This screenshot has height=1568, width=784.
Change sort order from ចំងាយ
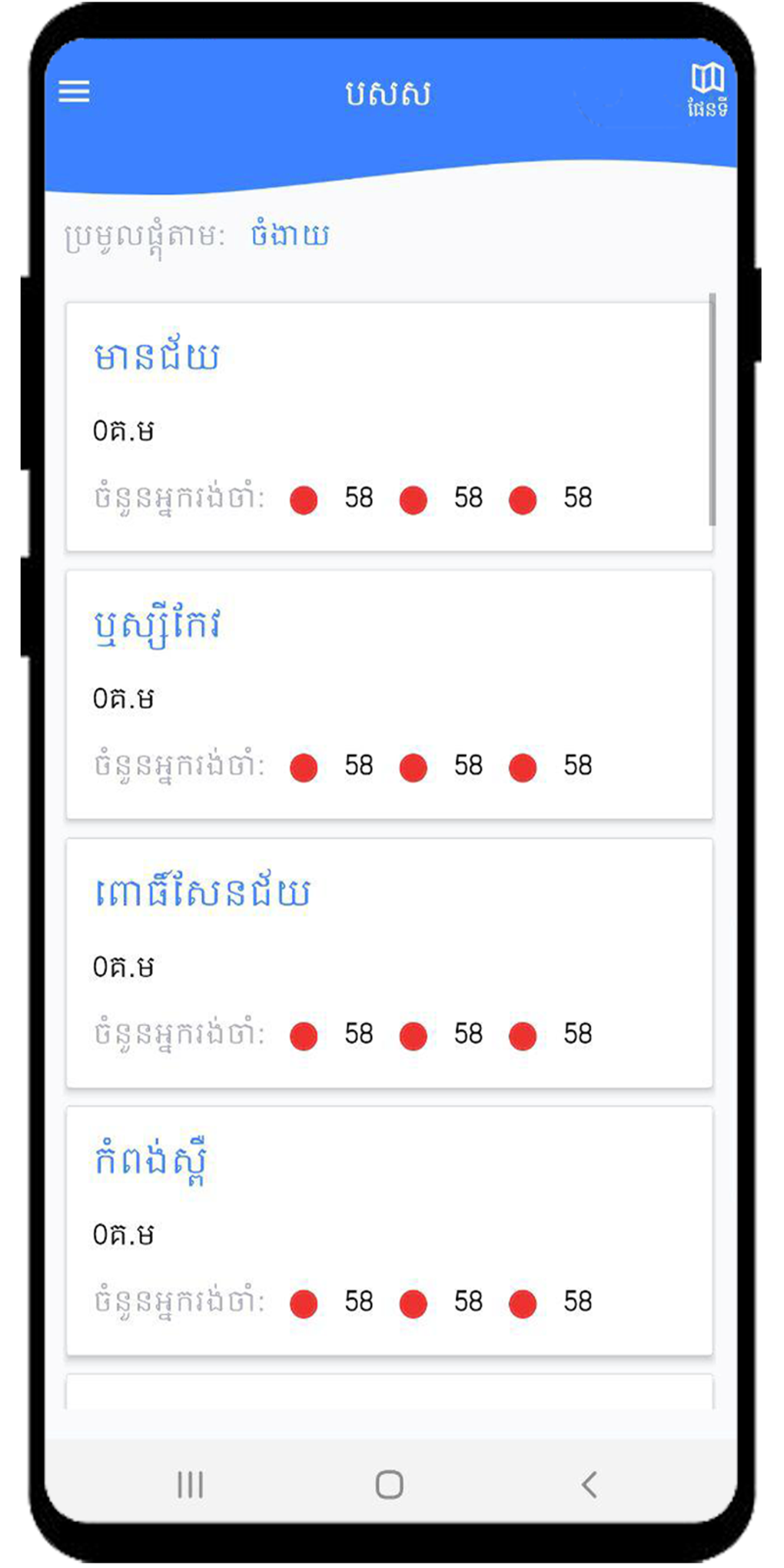(x=290, y=234)
